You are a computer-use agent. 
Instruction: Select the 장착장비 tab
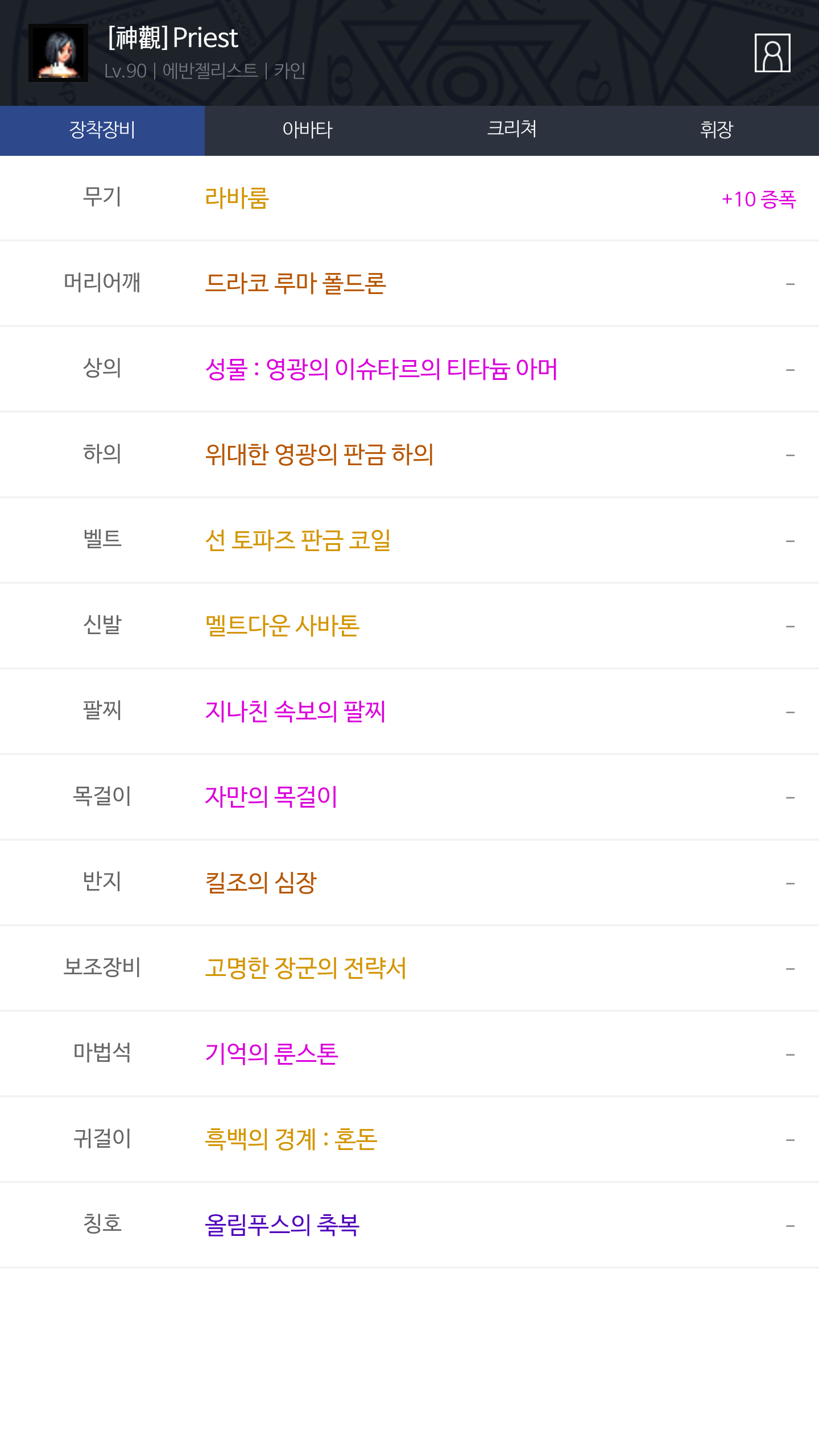(102, 130)
